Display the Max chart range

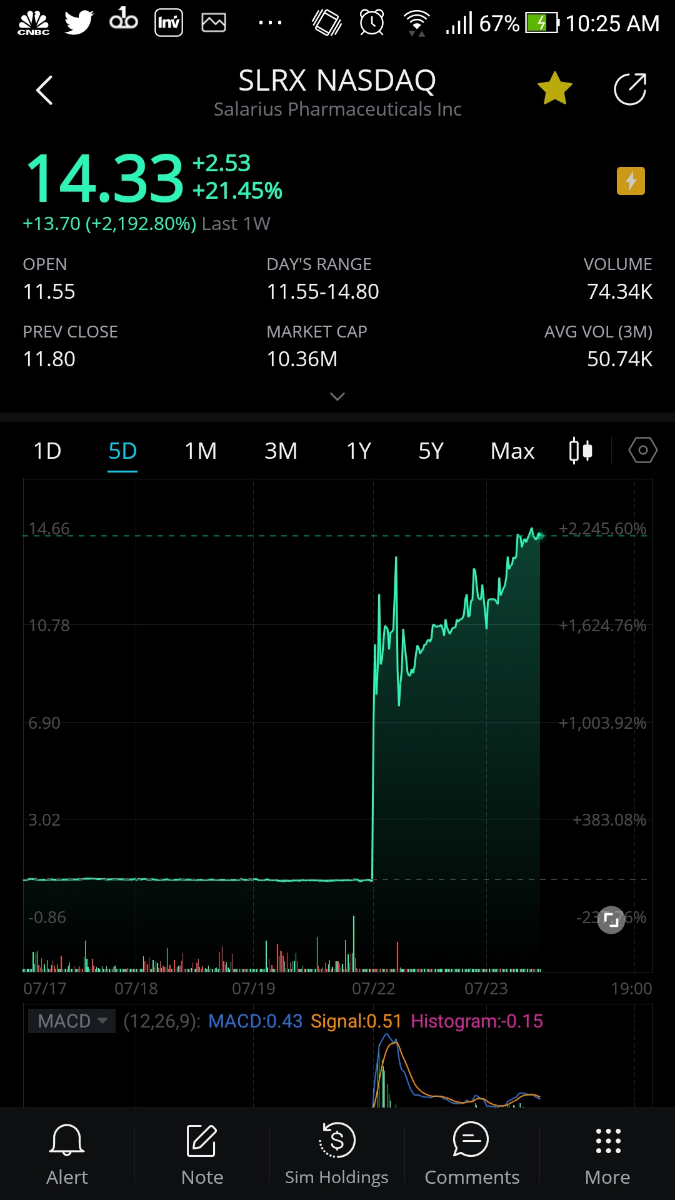pos(512,451)
